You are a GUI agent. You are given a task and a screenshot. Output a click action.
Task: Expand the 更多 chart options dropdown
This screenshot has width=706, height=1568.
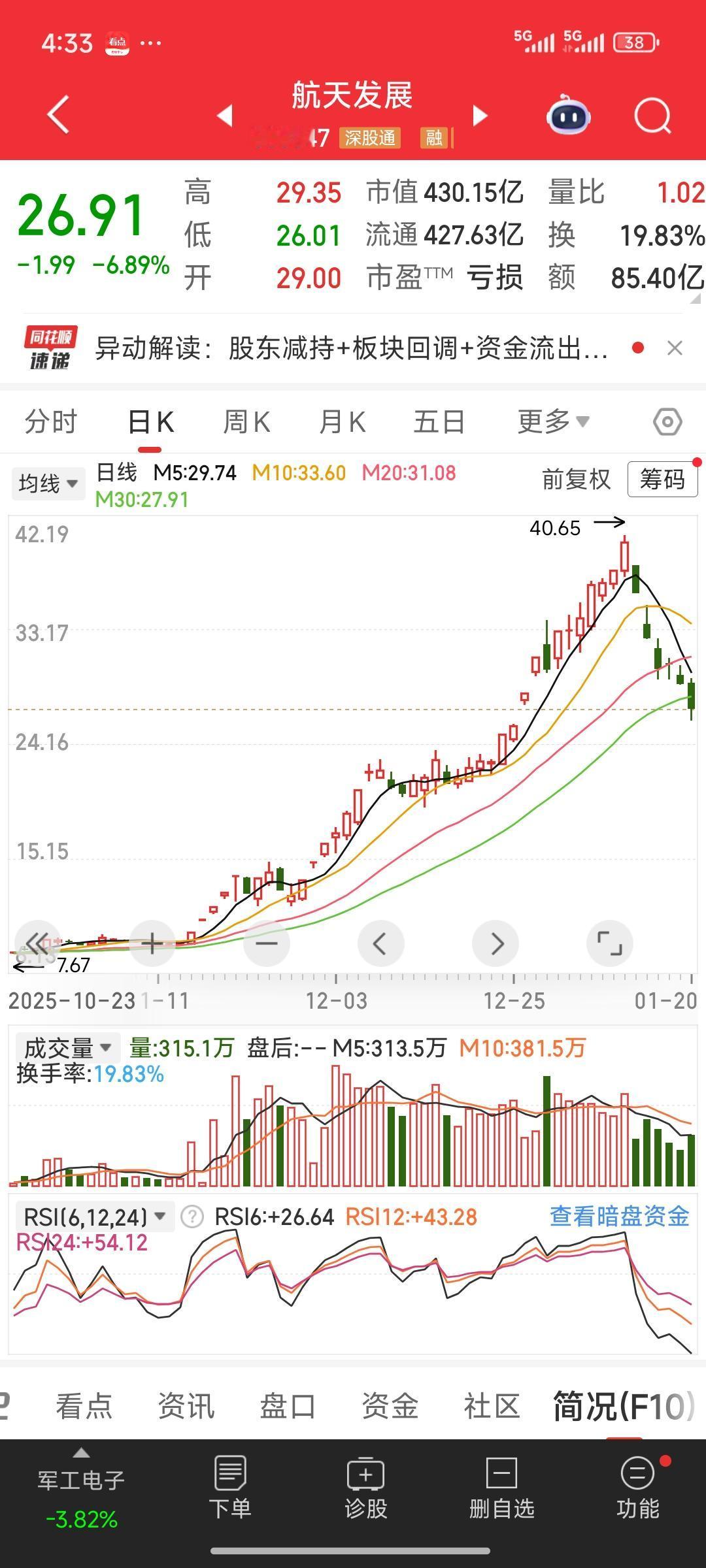click(x=552, y=421)
